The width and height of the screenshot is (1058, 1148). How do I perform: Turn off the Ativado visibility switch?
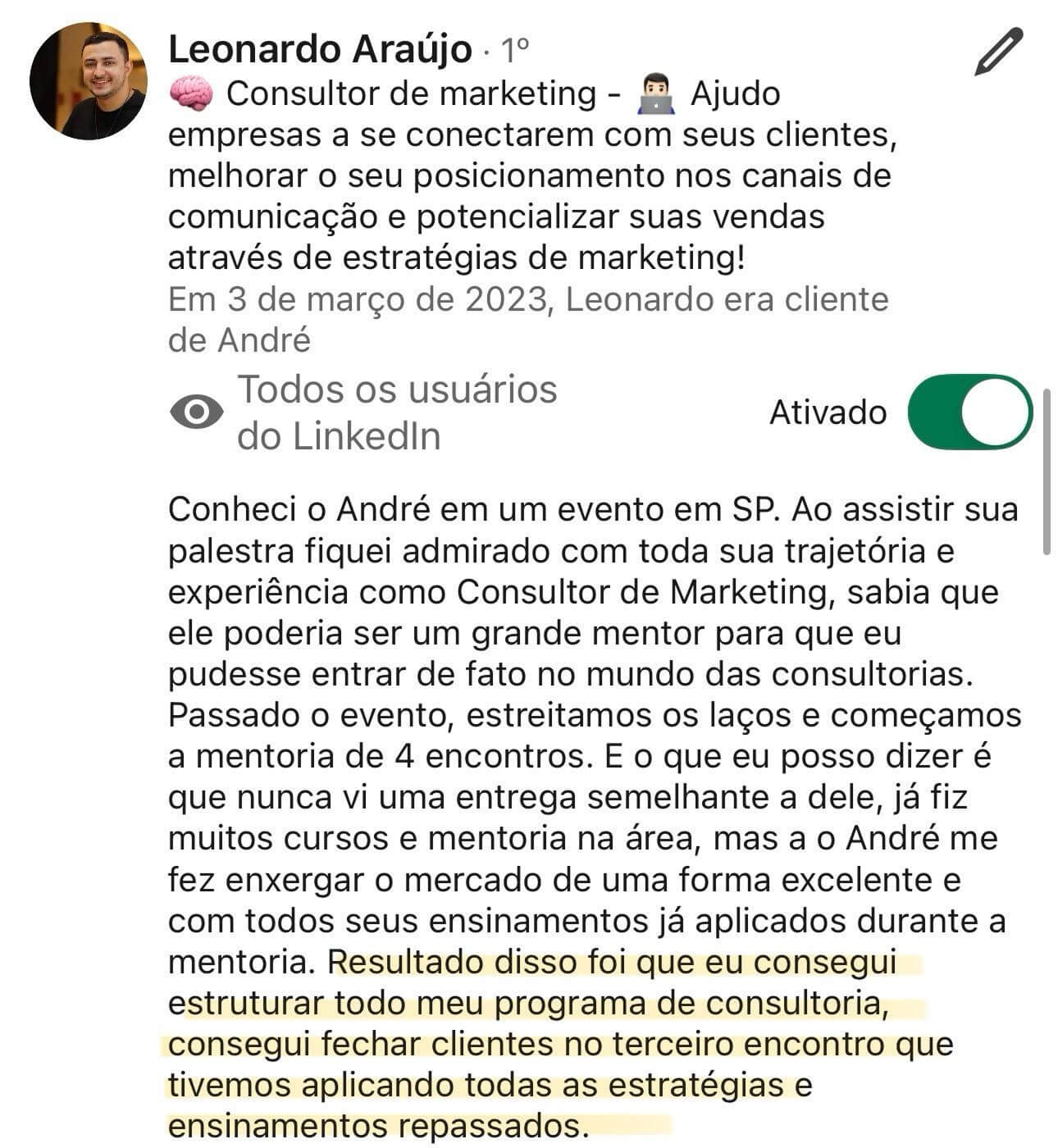click(969, 412)
